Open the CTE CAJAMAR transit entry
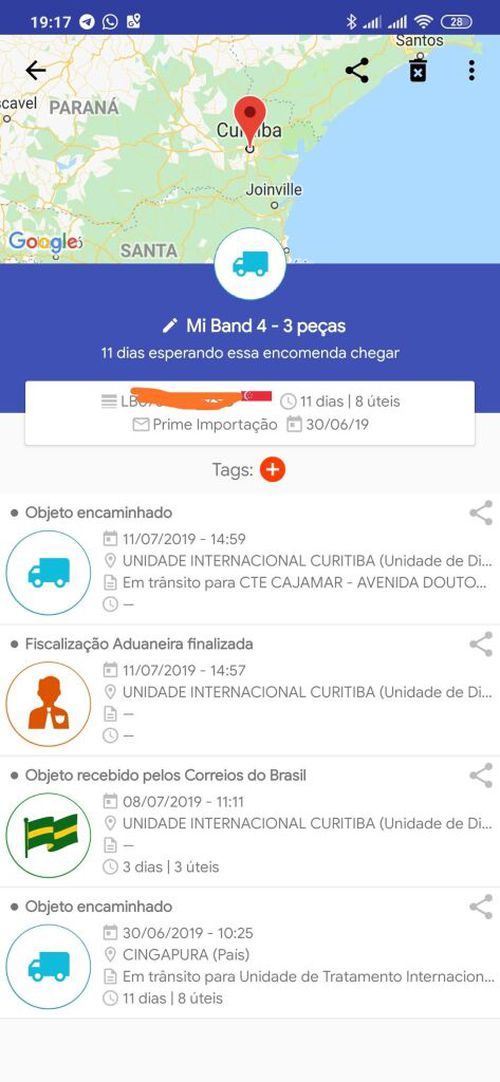This screenshot has height=1082, width=500. point(250,559)
